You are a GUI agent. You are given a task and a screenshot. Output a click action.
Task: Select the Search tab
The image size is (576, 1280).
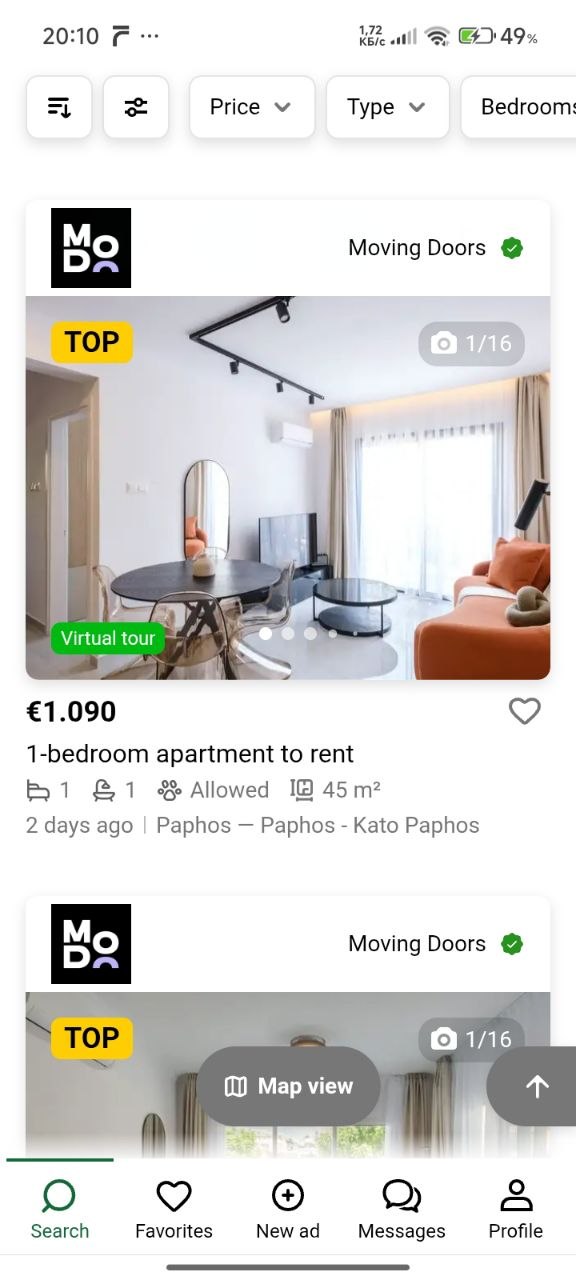[60, 1208]
